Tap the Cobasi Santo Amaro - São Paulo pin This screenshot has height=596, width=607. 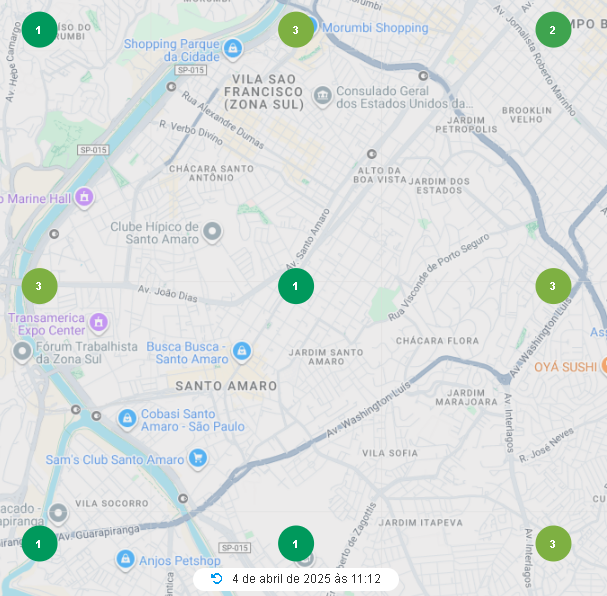[127, 418]
